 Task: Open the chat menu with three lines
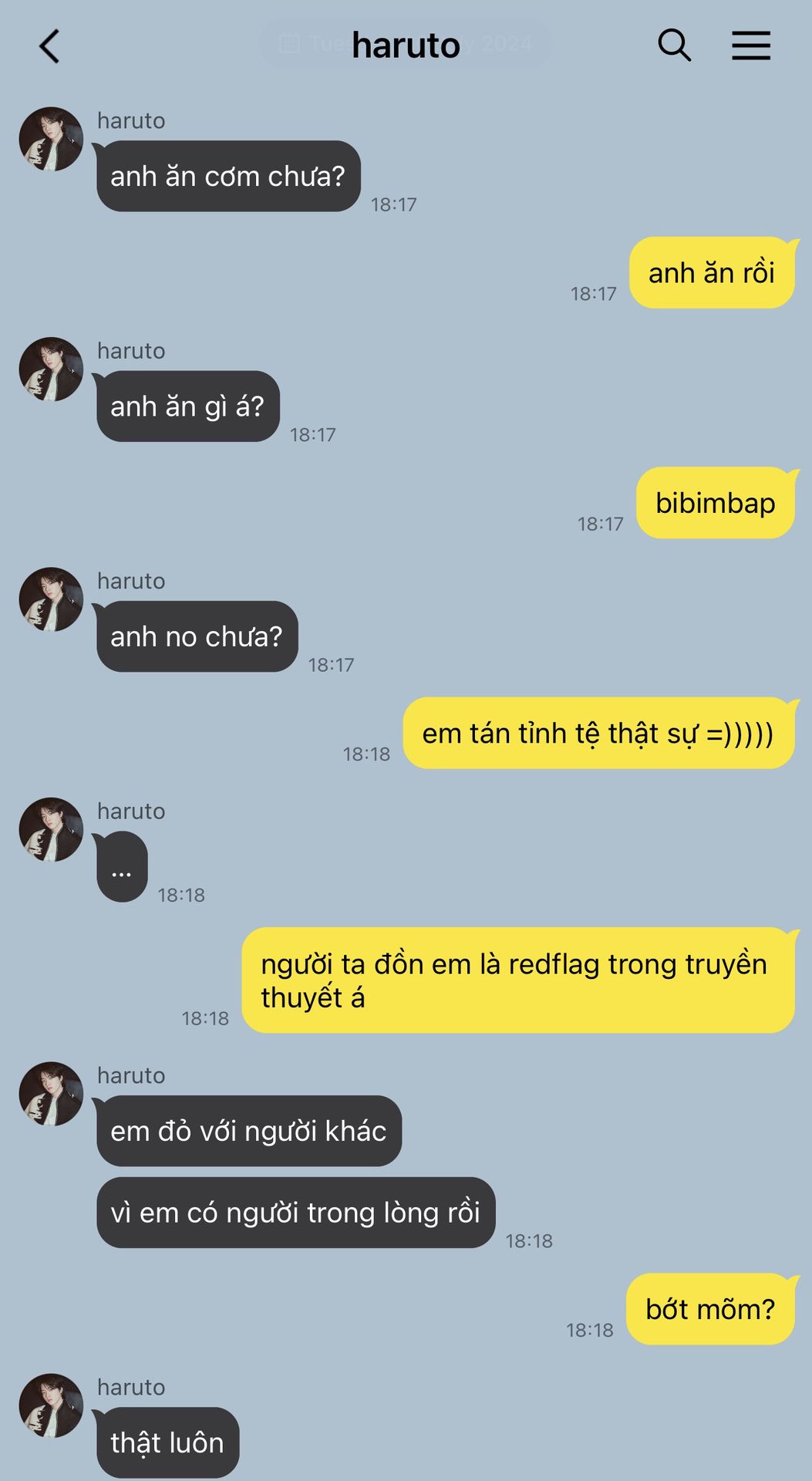coord(751,46)
